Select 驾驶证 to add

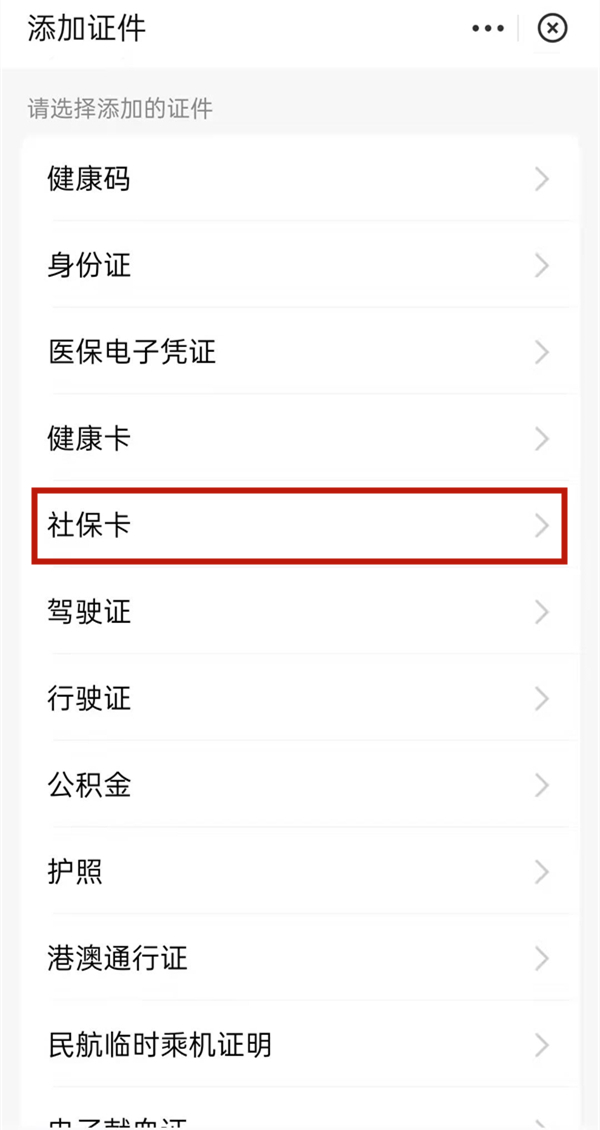pyautogui.click(x=300, y=612)
